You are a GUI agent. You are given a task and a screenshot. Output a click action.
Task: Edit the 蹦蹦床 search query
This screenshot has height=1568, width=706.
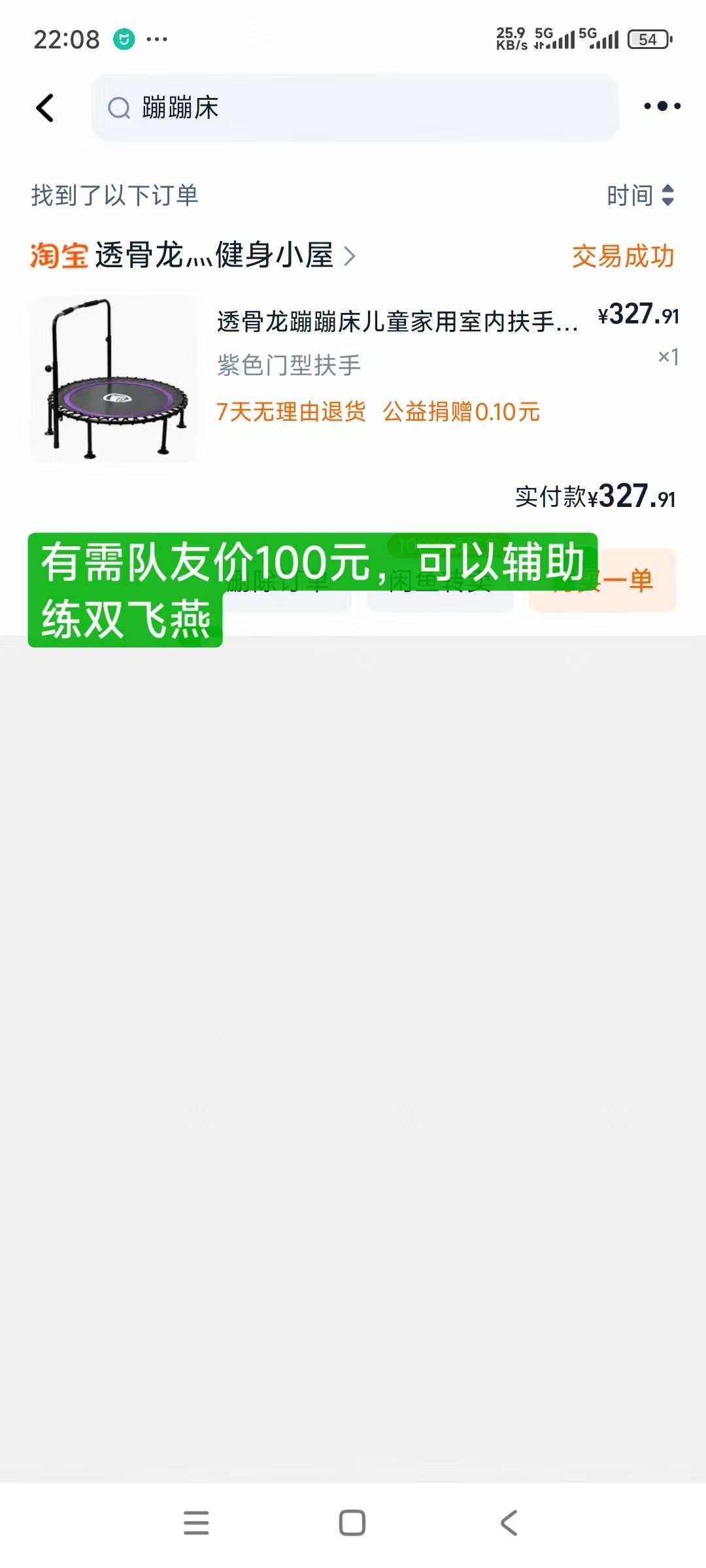click(x=355, y=108)
